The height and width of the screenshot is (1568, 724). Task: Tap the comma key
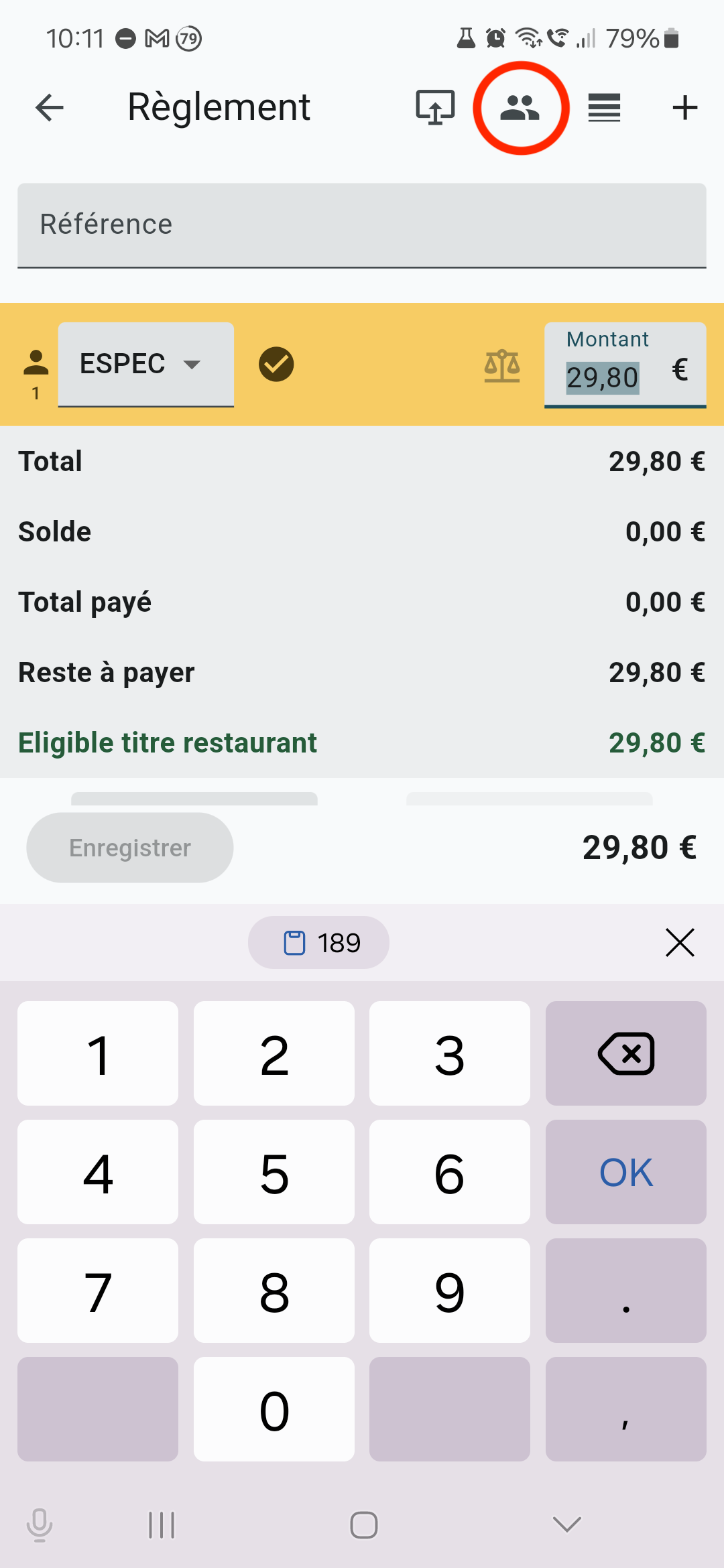tap(626, 1409)
